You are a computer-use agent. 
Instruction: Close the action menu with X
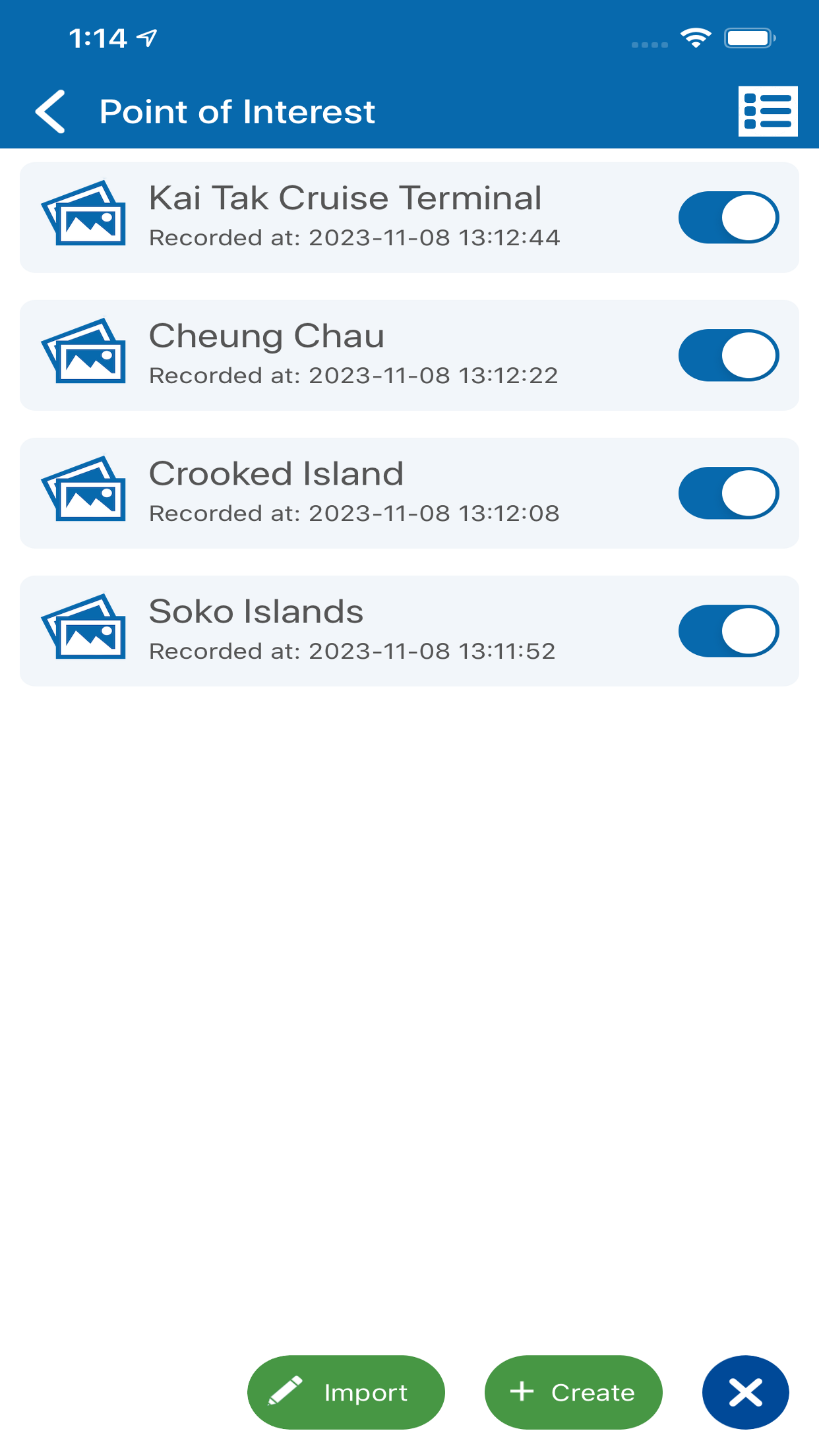pyautogui.click(x=745, y=1392)
